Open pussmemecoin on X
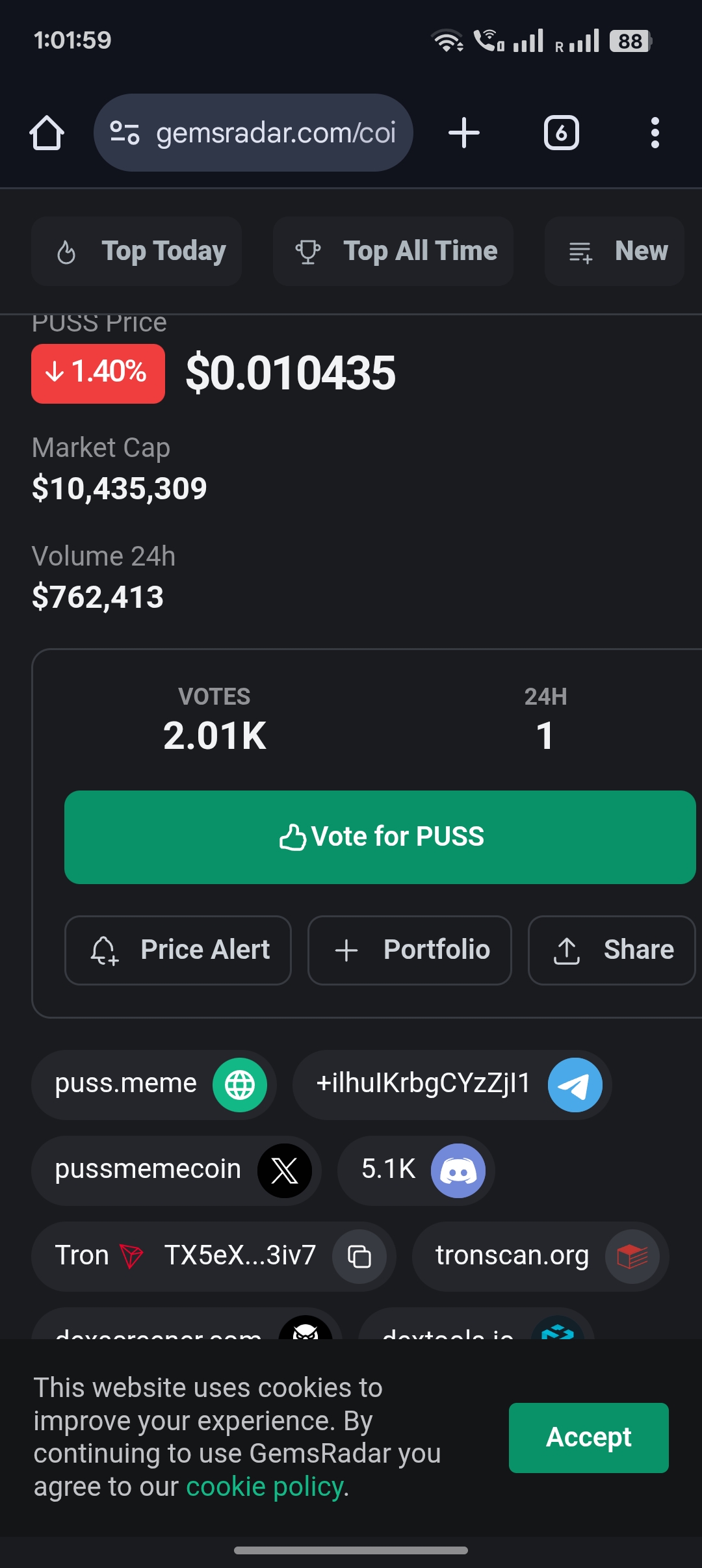 pos(176,1170)
